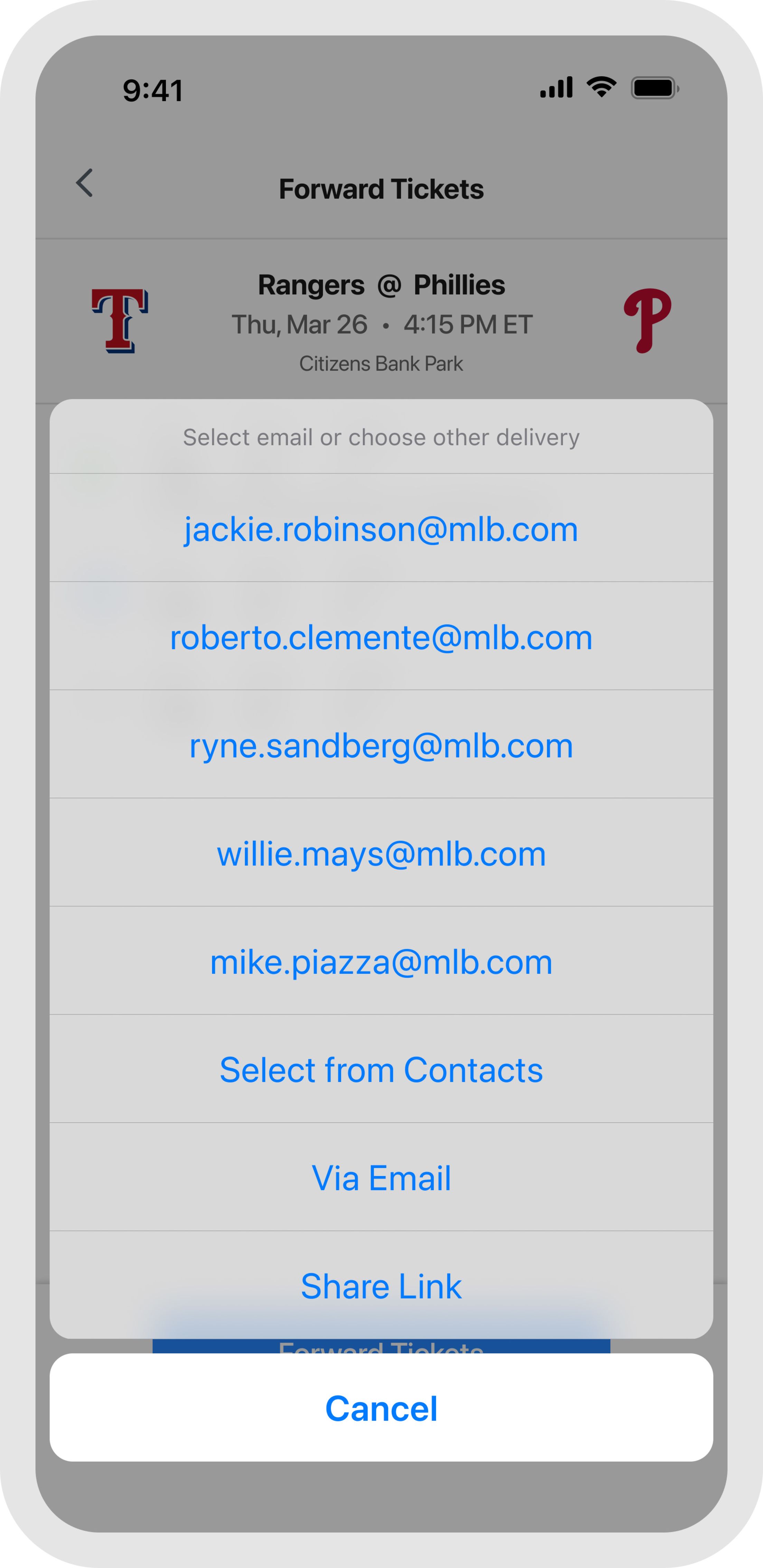Cancel the delivery action sheet
Viewport: 763px width, 1568px height.
tap(381, 1408)
